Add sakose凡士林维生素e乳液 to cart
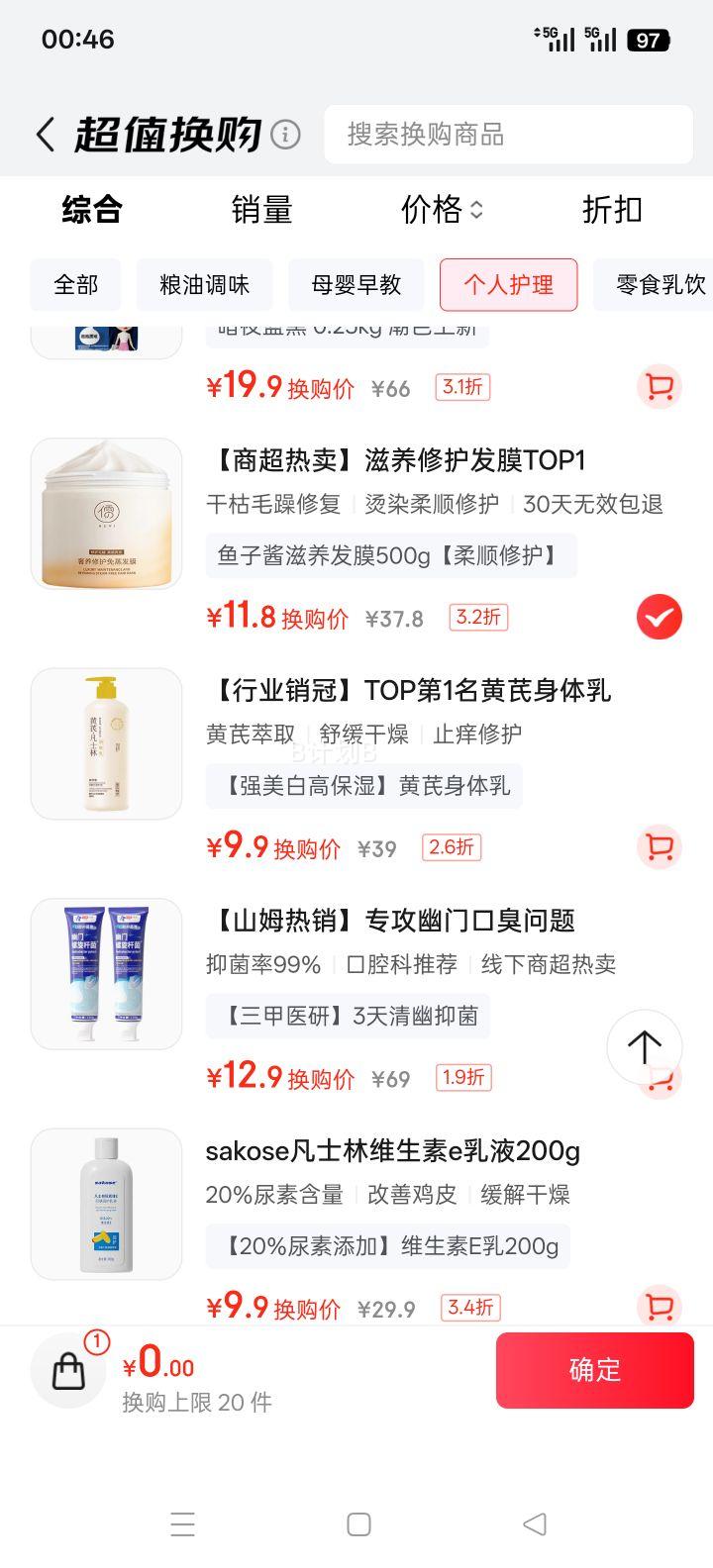This screenshot has height=1568, width=713. (x=659, y=1307)
